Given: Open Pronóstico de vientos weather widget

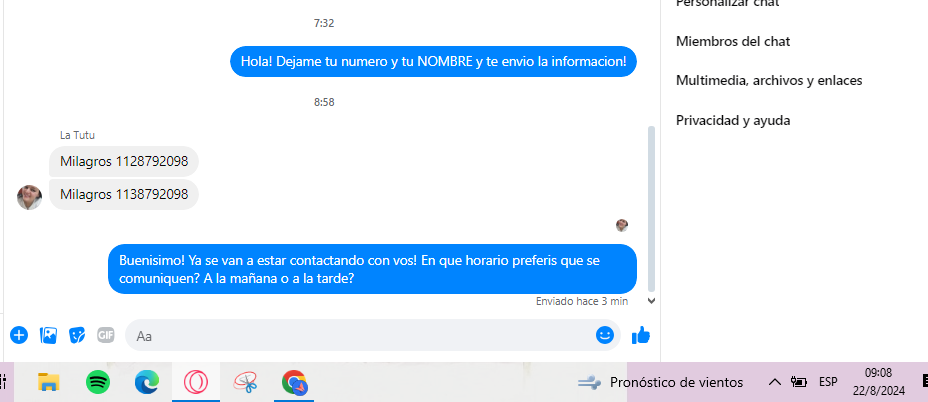Looking at the screenshot, I should pyautogui.click(x=660, y=382).
